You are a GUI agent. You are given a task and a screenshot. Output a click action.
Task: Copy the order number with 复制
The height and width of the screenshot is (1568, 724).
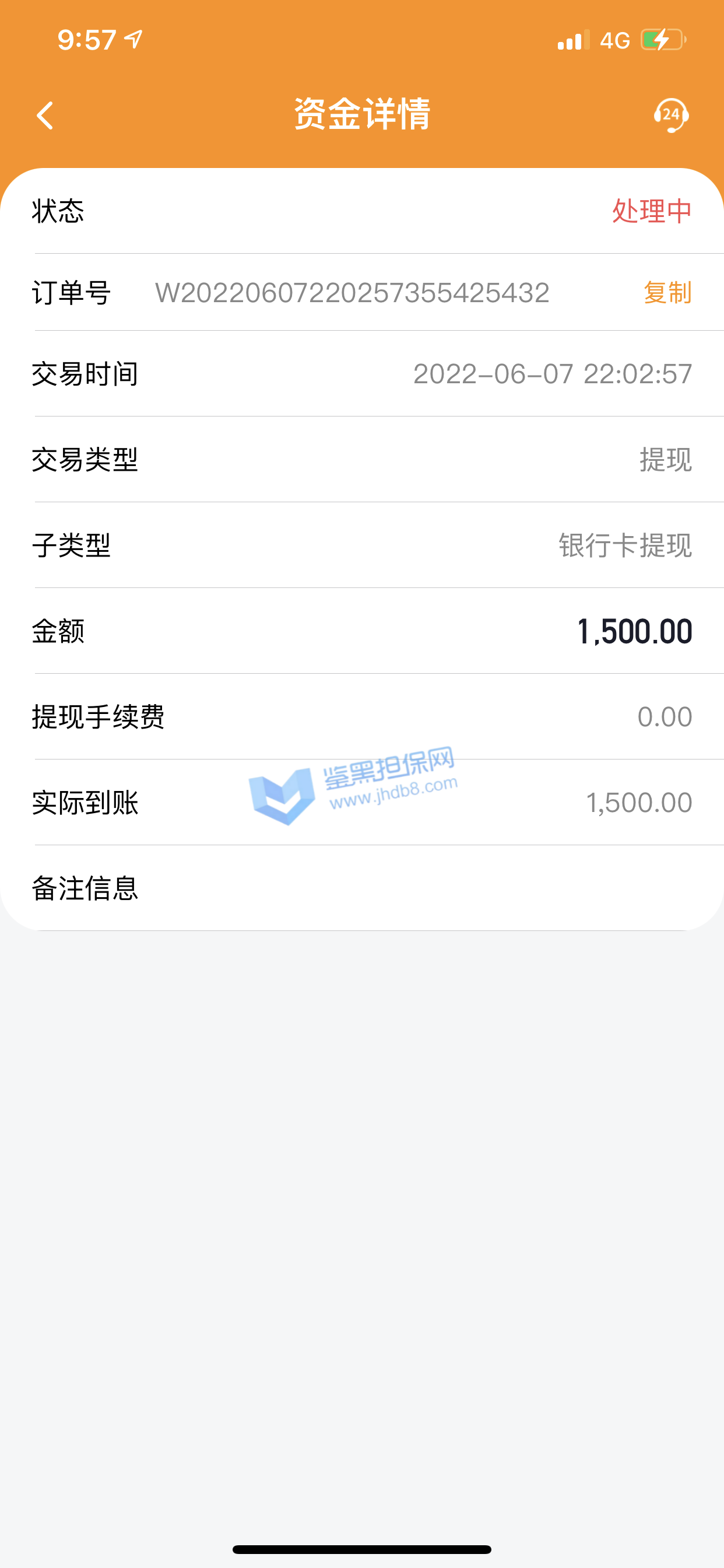[667, 293]
